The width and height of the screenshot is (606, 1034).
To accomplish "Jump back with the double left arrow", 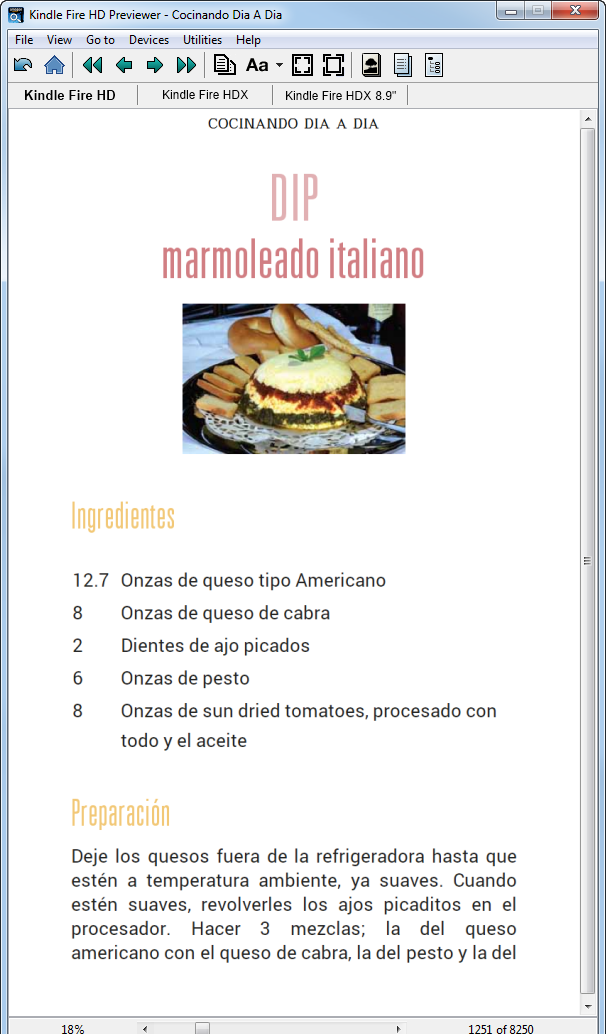I will coord(93,66).
